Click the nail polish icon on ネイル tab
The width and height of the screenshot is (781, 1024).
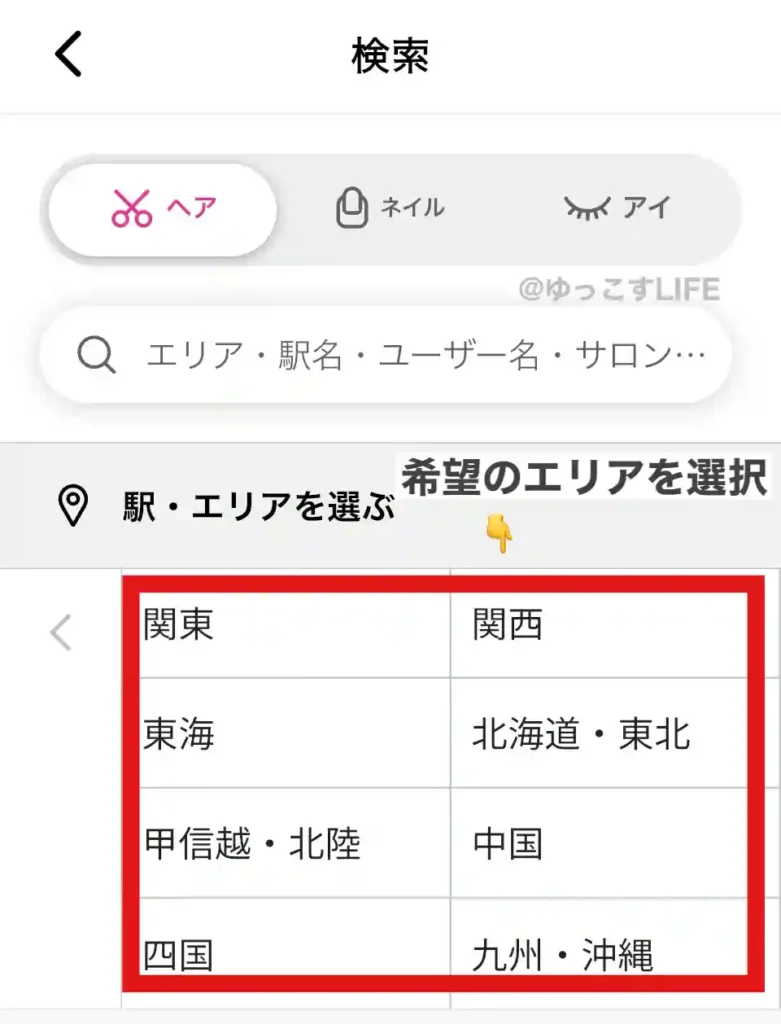pos(352,205)
